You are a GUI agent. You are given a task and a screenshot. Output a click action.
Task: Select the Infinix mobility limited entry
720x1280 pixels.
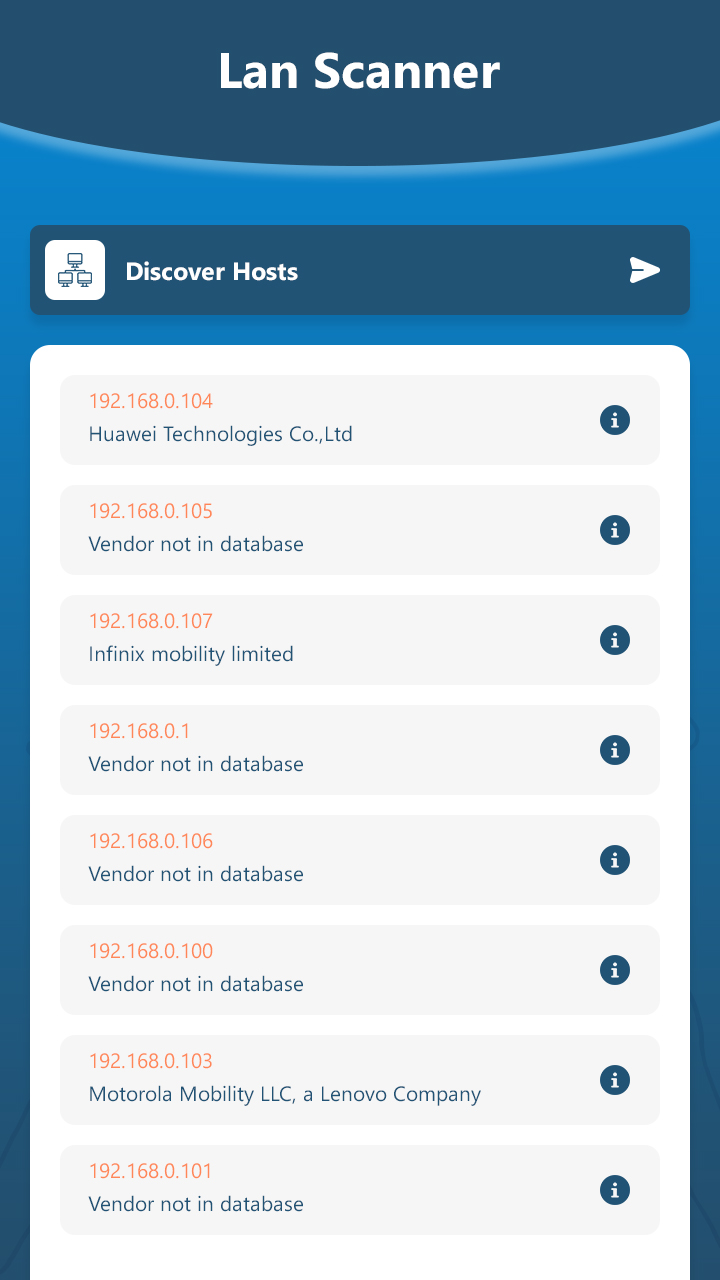300,640
